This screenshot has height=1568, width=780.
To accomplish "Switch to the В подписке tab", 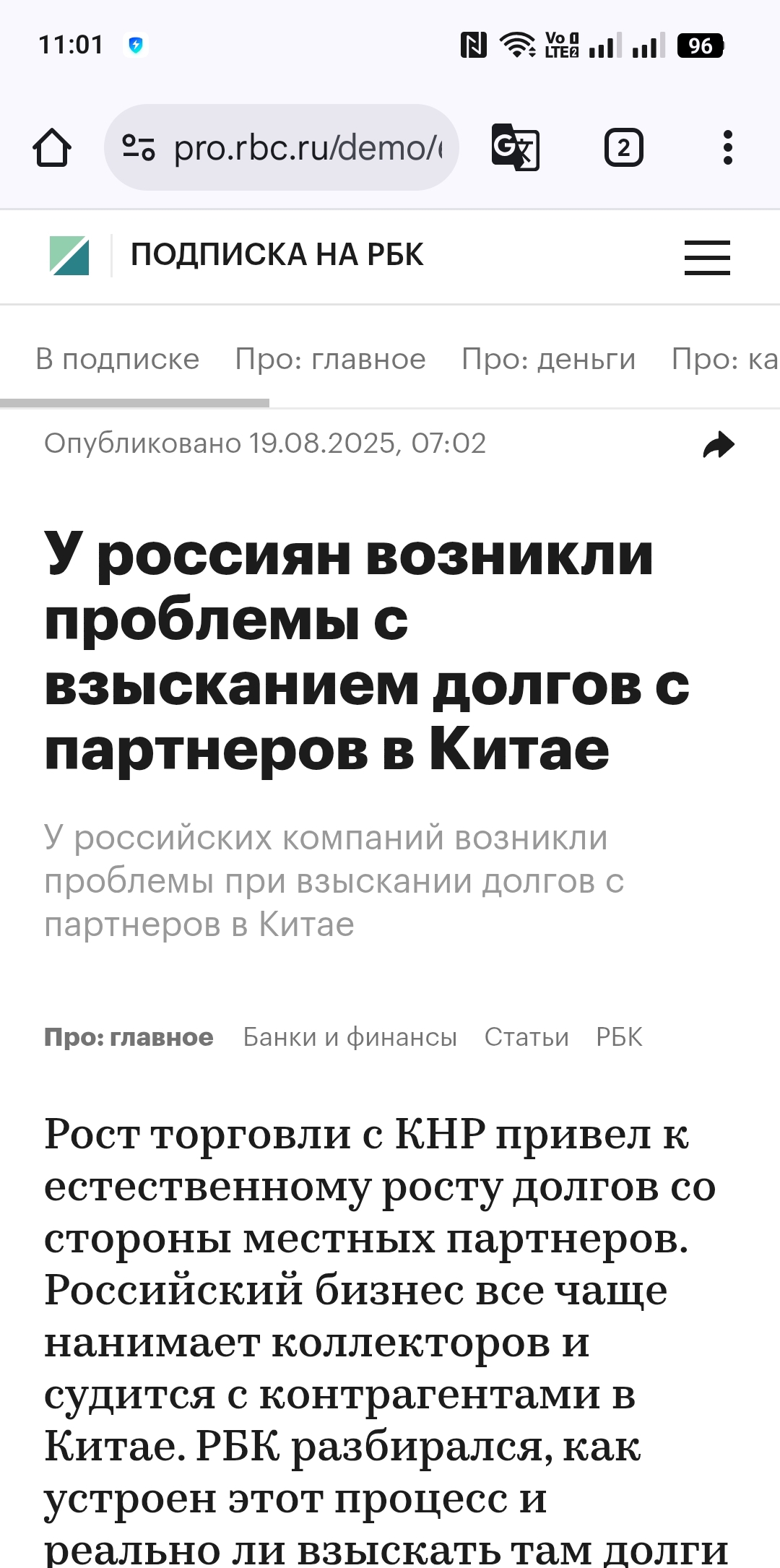I will pyautogui.click(x=118, y=359).
